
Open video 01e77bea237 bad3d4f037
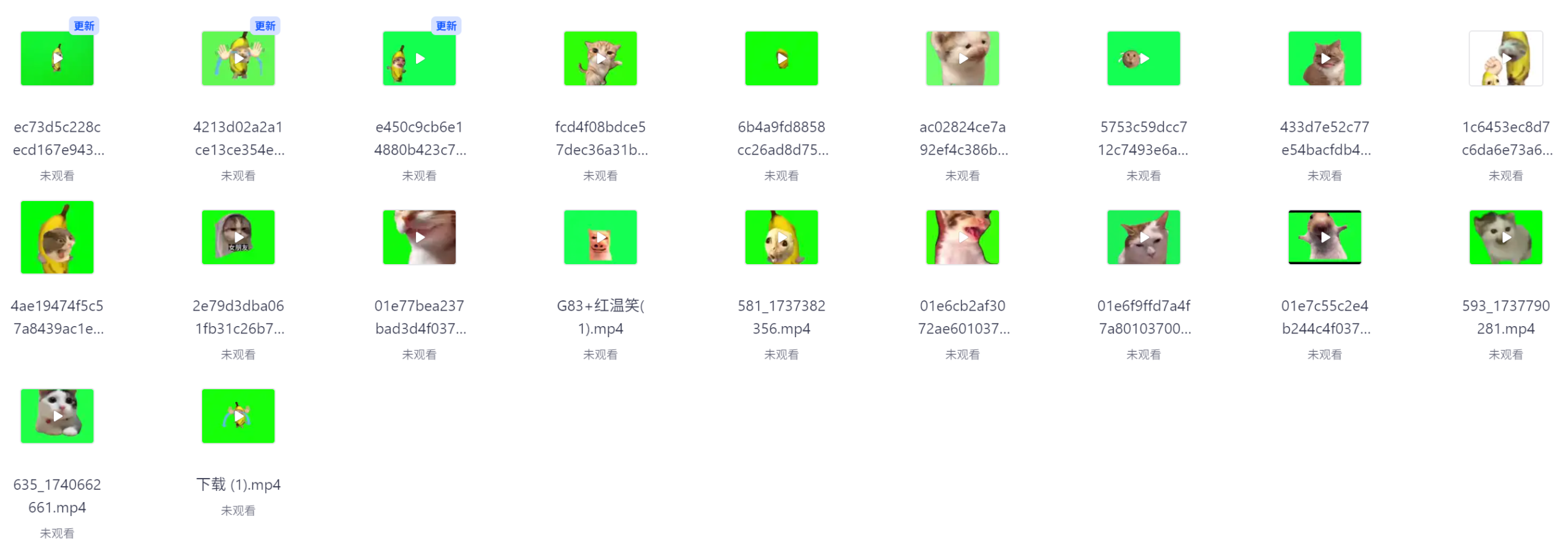419,237
